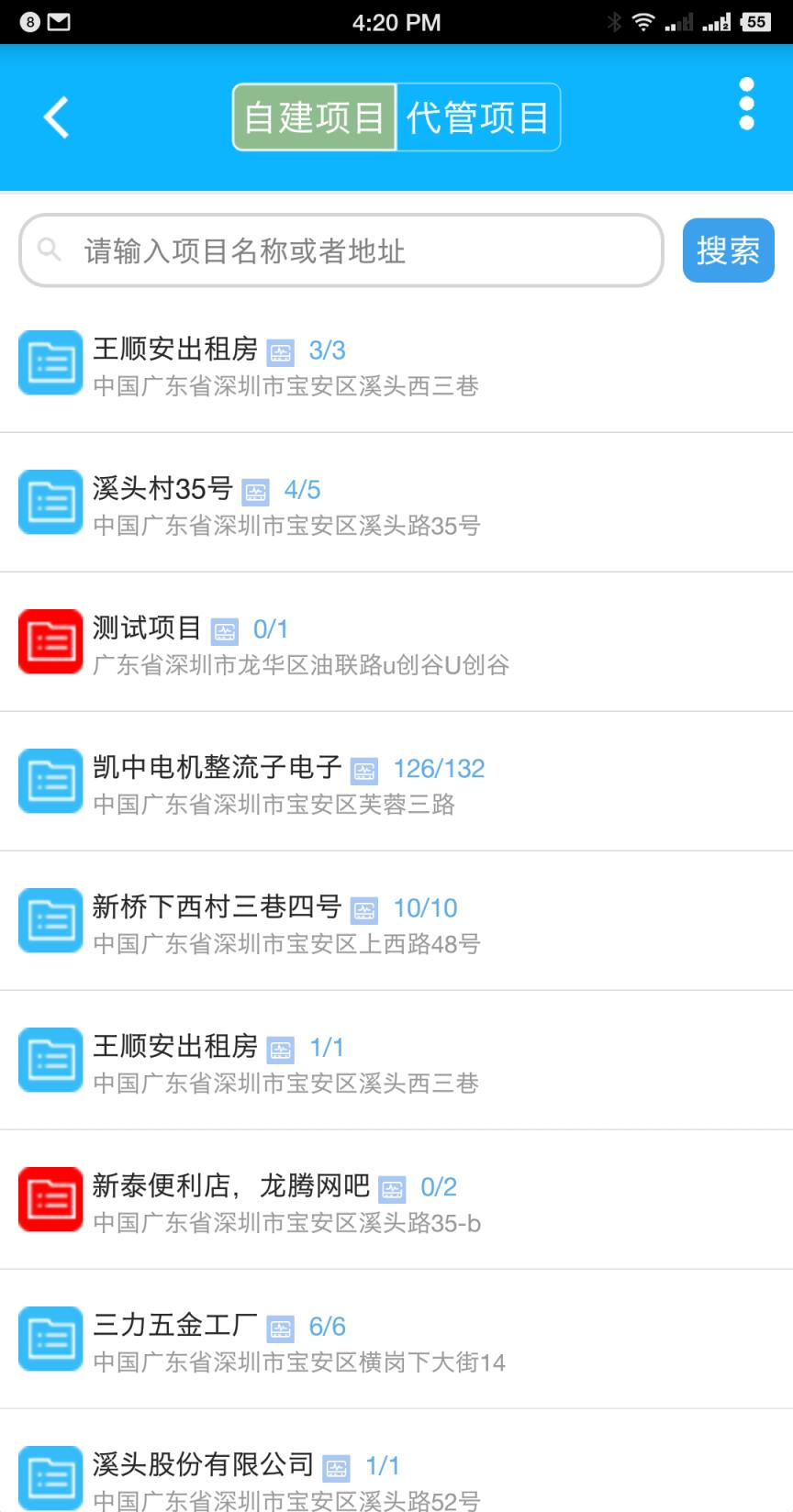
Task: Select the 溪头村35号 folder icon
Action: coord(50,502)
